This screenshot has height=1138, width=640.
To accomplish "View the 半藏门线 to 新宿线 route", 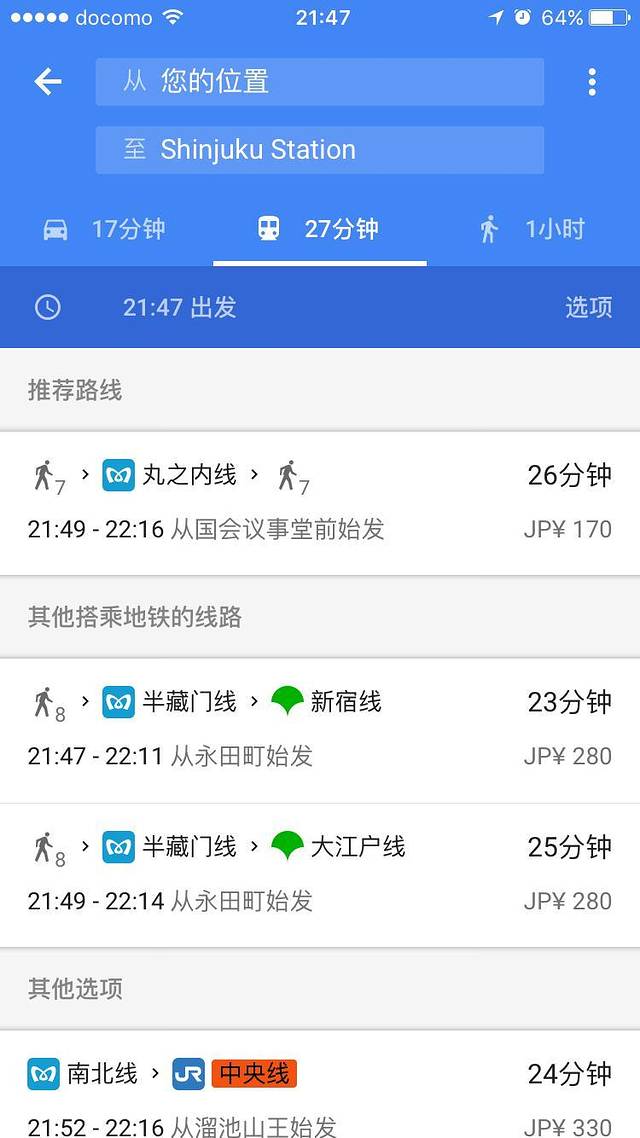I will coord(320,729).
